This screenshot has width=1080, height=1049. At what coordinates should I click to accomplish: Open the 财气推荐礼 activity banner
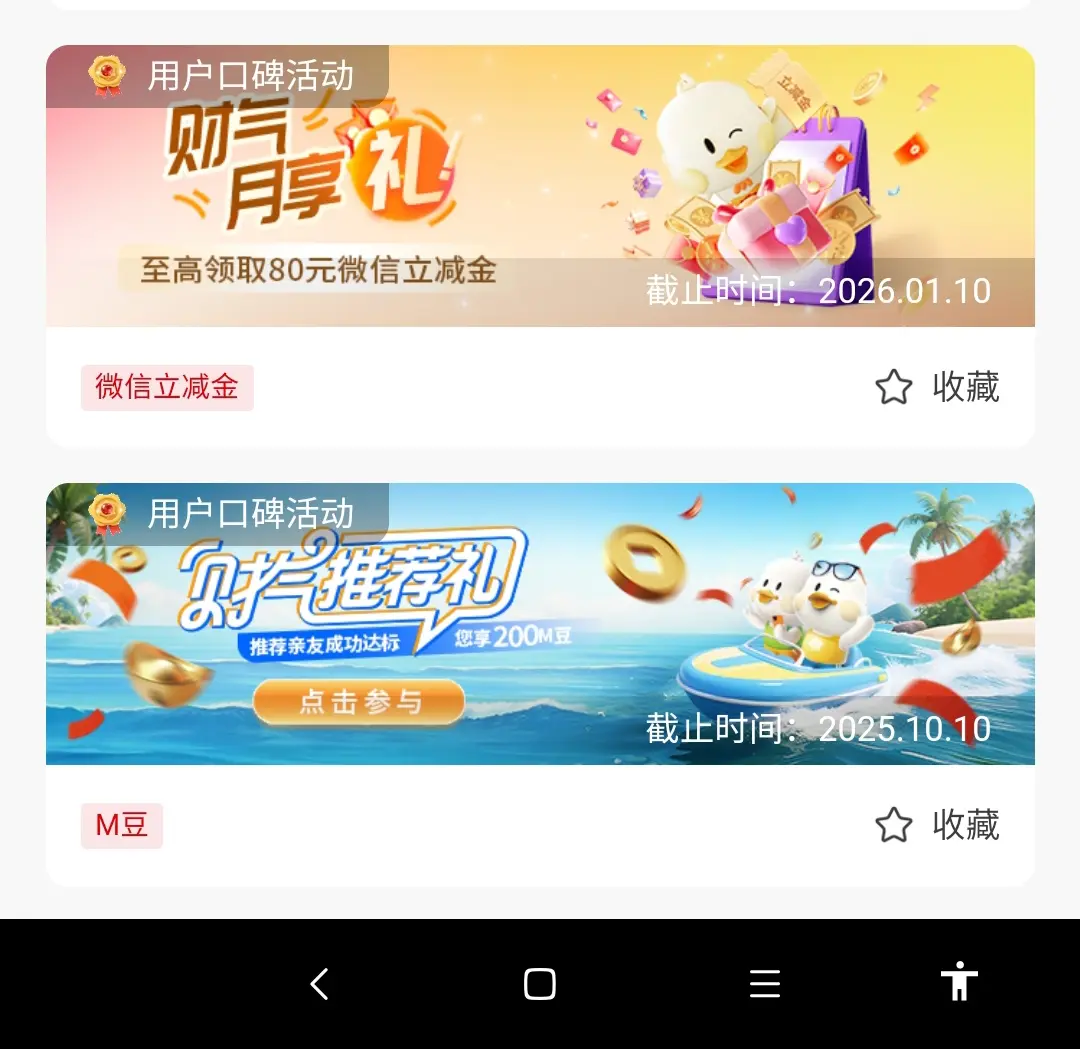pyautogui.click(x=540, y=624)
